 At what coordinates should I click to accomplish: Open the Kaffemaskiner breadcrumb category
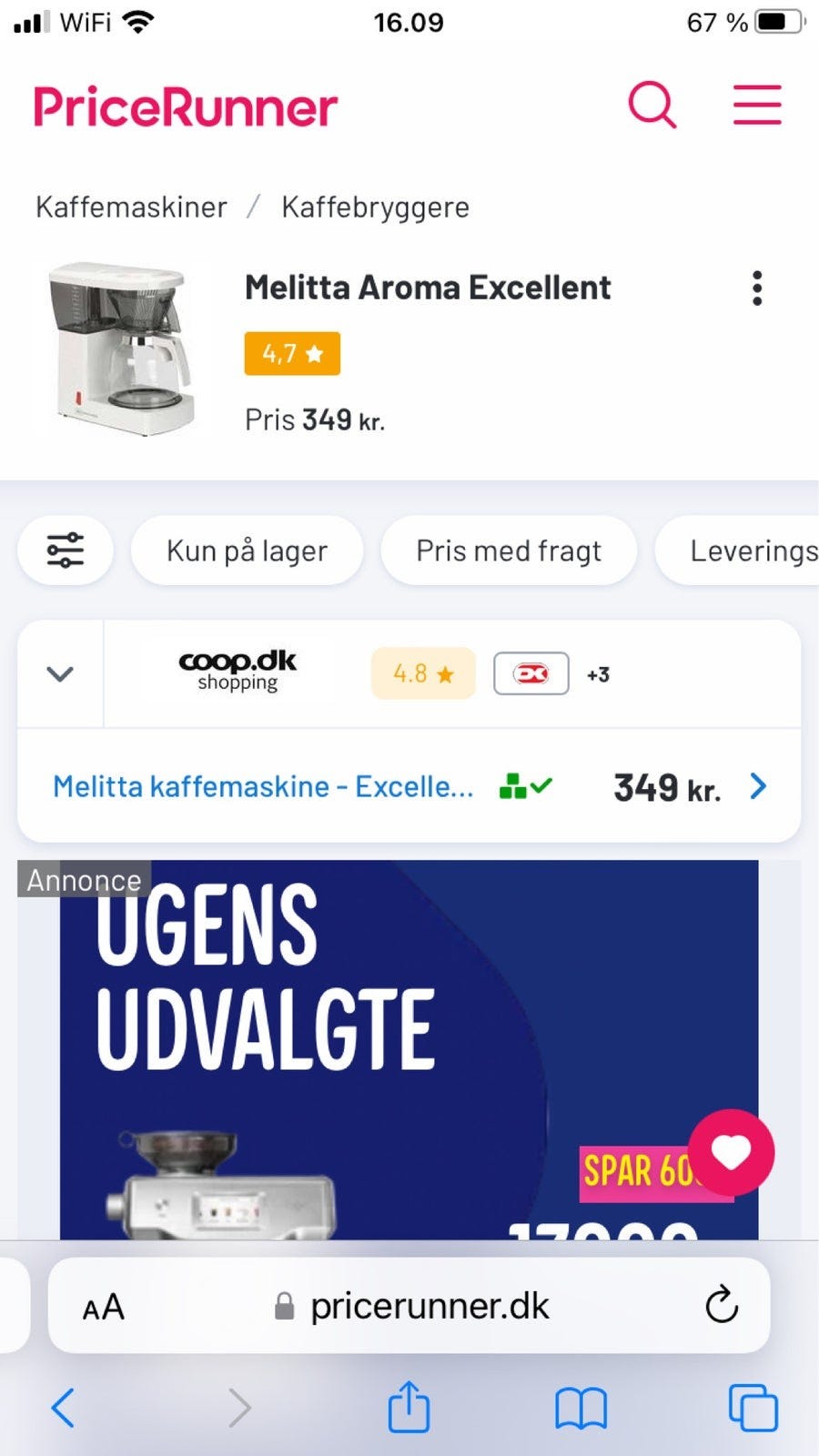click(130, 207)
